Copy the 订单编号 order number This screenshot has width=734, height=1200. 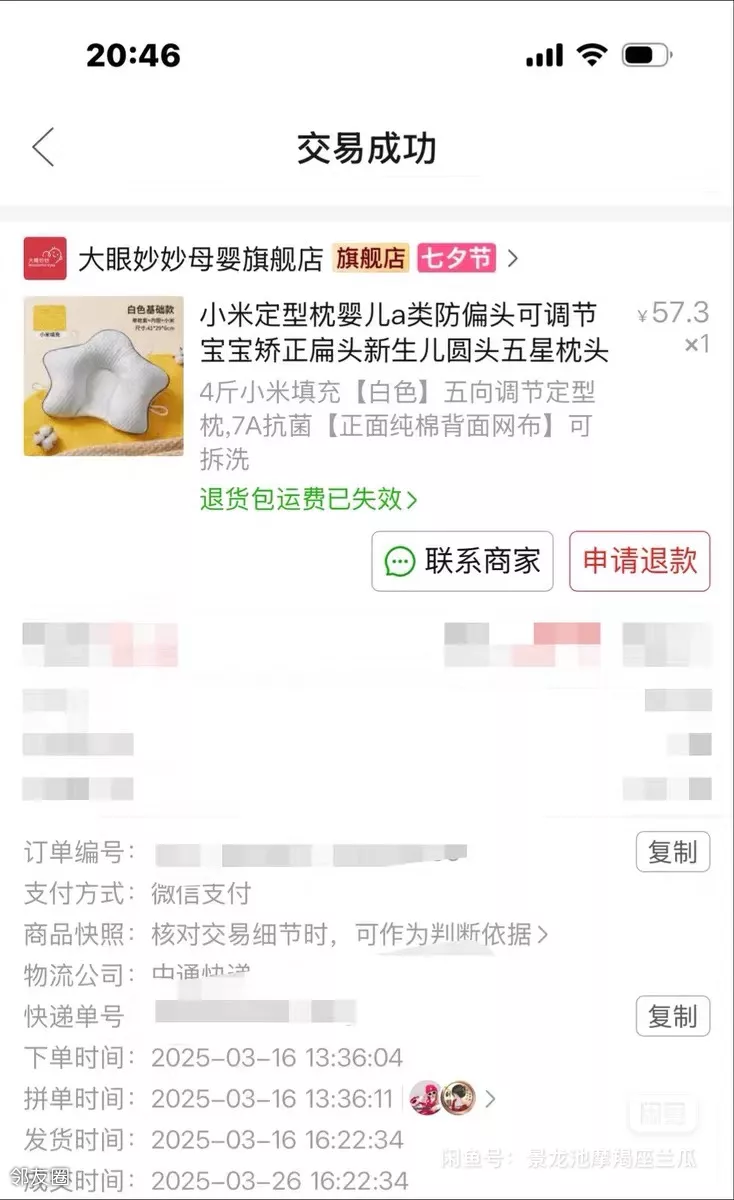[672, 852]
